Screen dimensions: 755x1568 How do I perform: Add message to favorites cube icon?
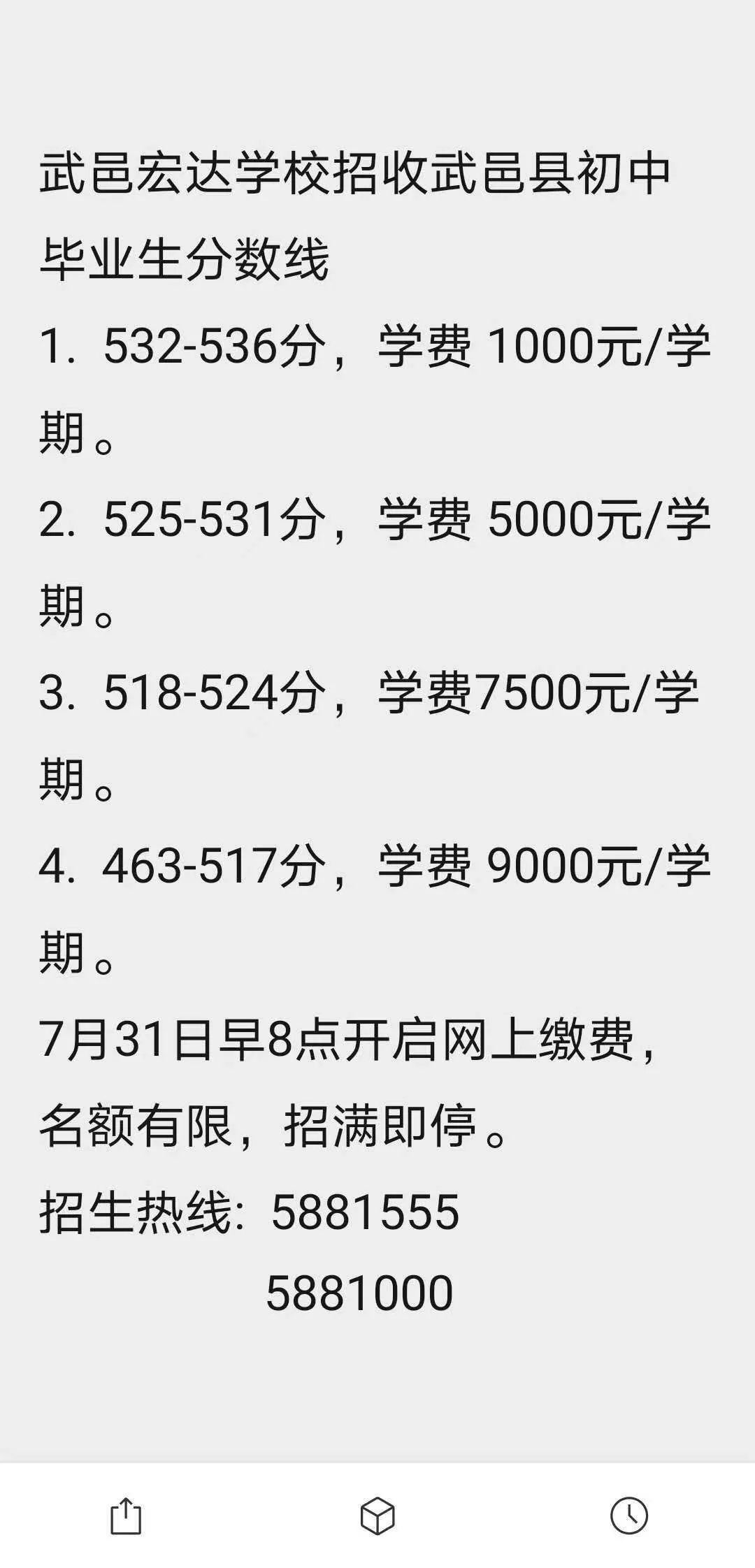(x=377, y=1516)
